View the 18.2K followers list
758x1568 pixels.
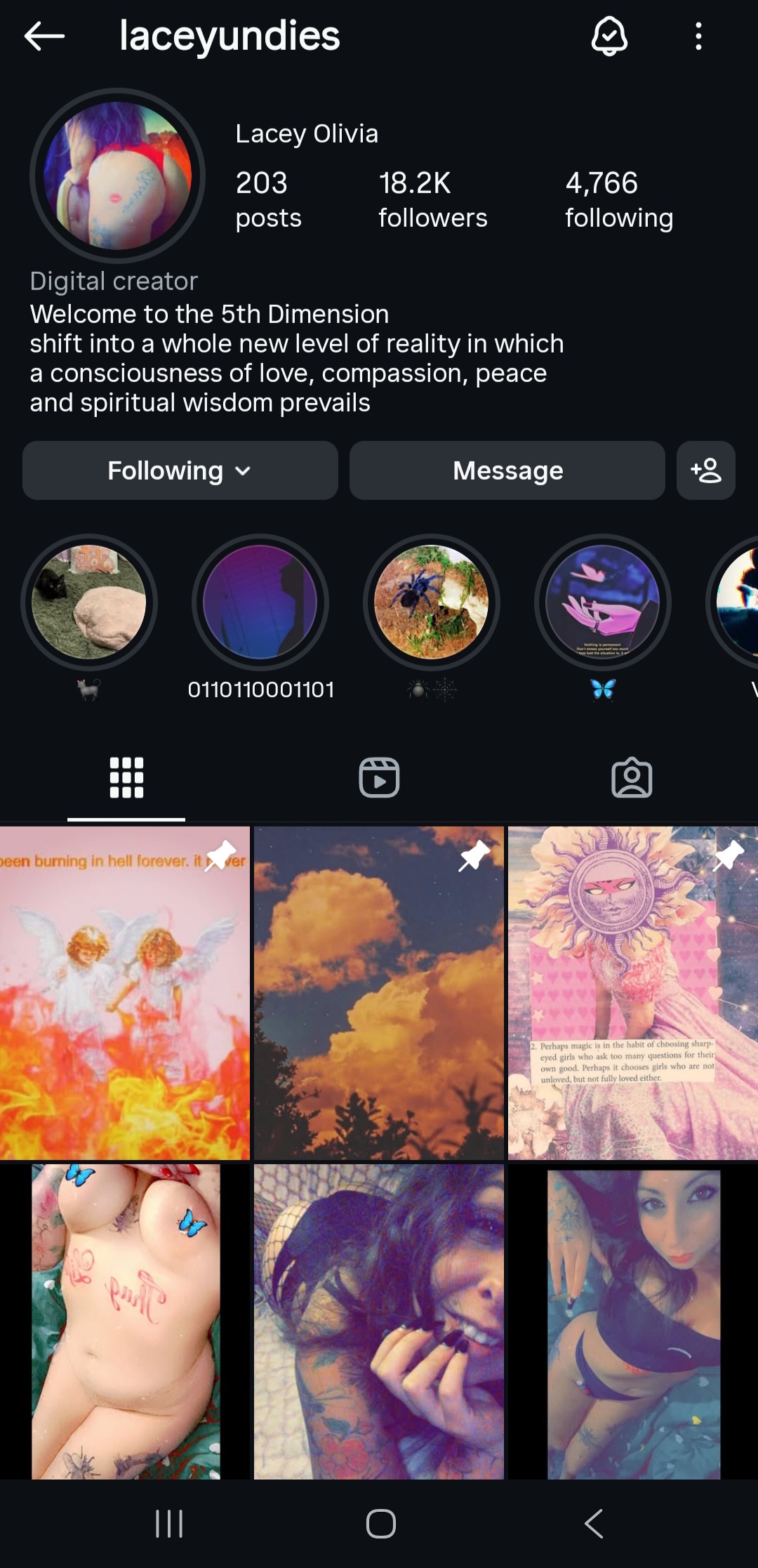[432, 199]
